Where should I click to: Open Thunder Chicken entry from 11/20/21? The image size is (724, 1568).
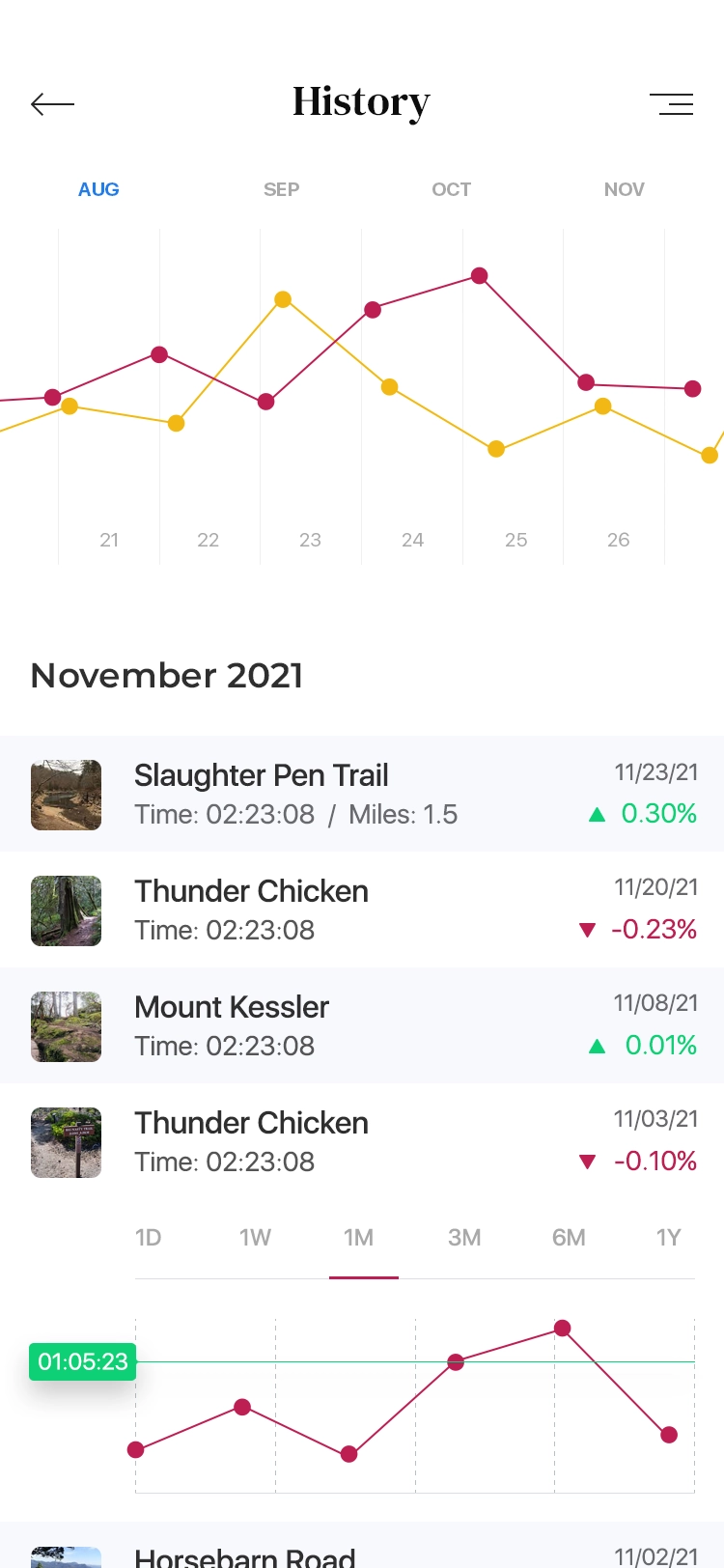362,910
